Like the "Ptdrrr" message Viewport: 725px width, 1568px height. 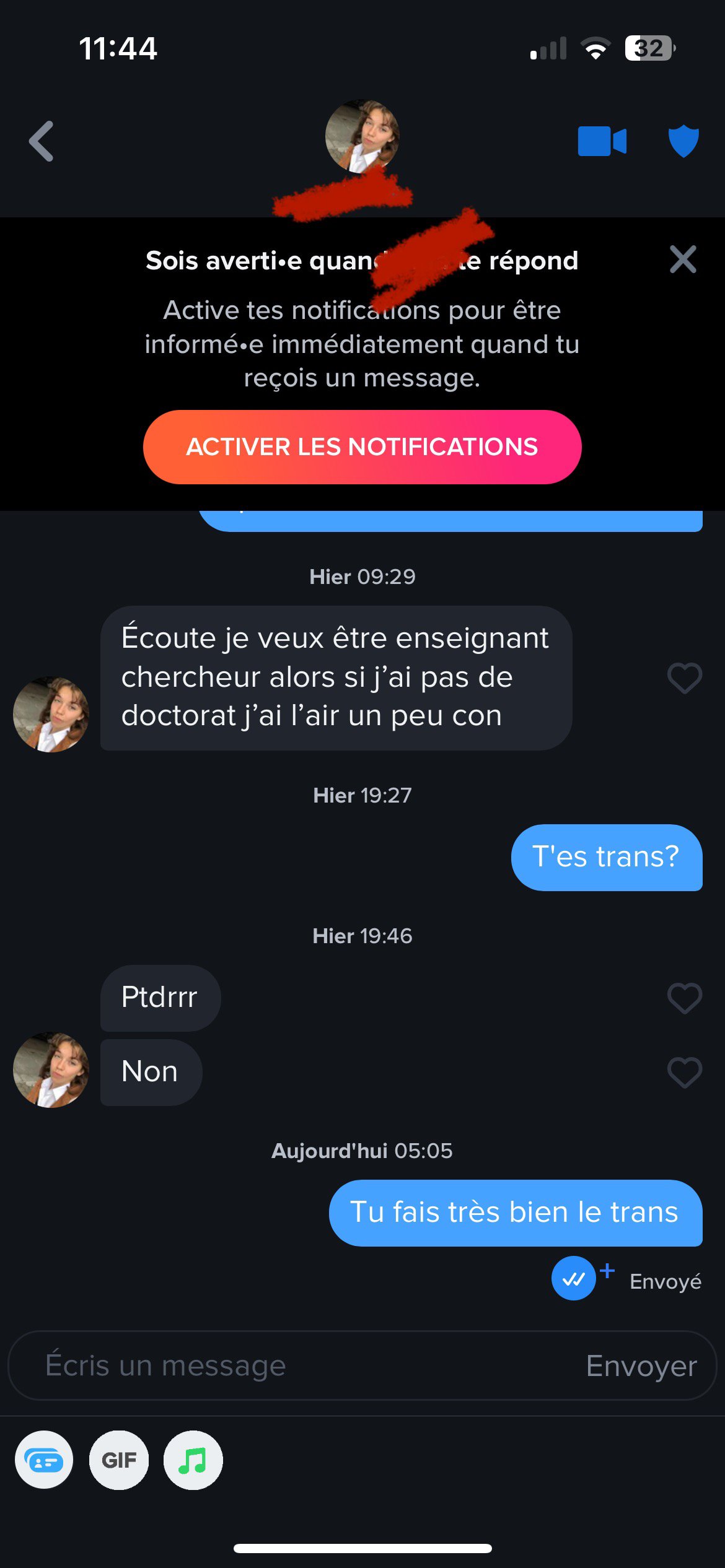coord(684,998)
